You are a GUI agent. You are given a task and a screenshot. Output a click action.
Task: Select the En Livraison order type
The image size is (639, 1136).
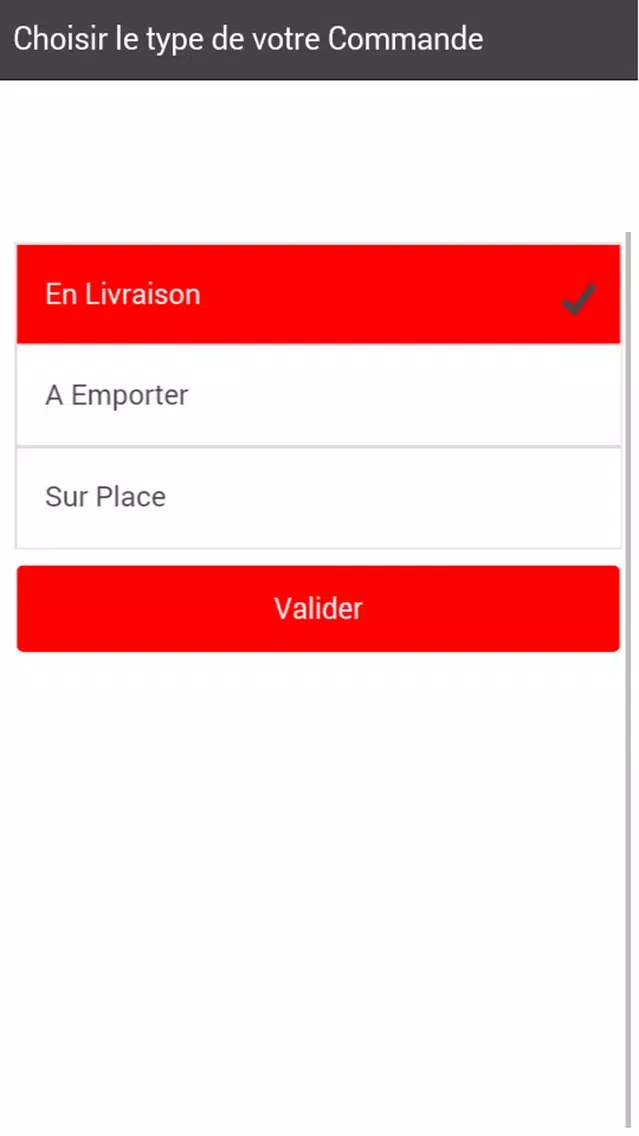coord(318,294)
